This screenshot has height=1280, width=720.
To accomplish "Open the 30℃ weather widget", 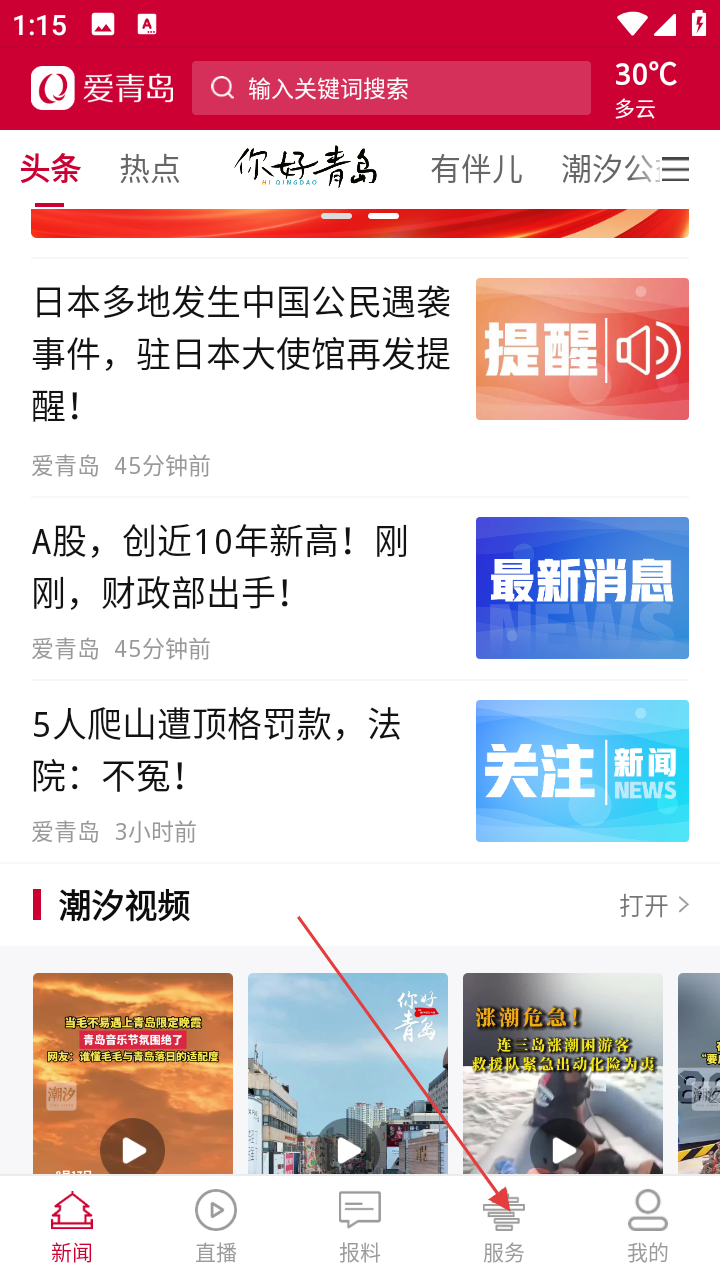I will point(647,88).
